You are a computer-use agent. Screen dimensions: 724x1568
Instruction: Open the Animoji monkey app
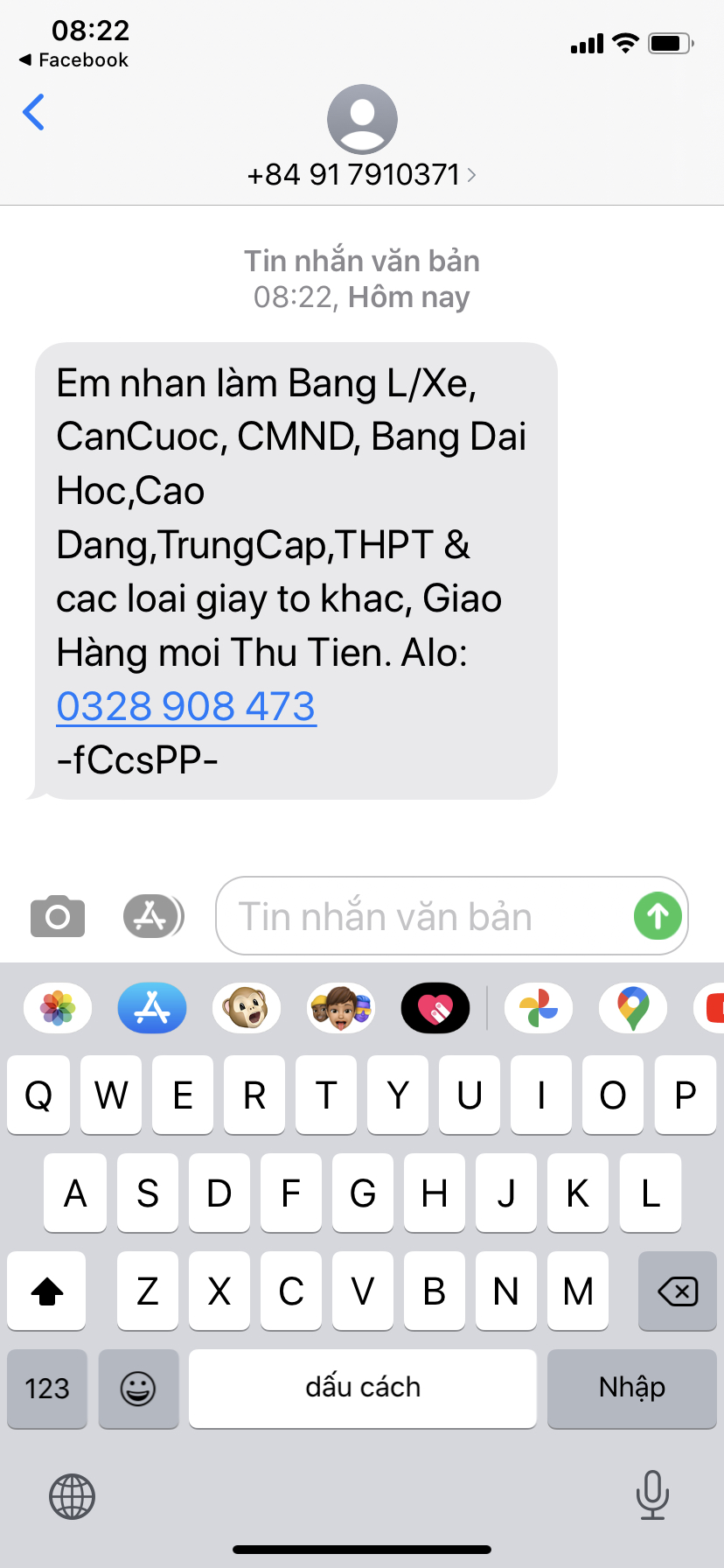point(247,1009)
